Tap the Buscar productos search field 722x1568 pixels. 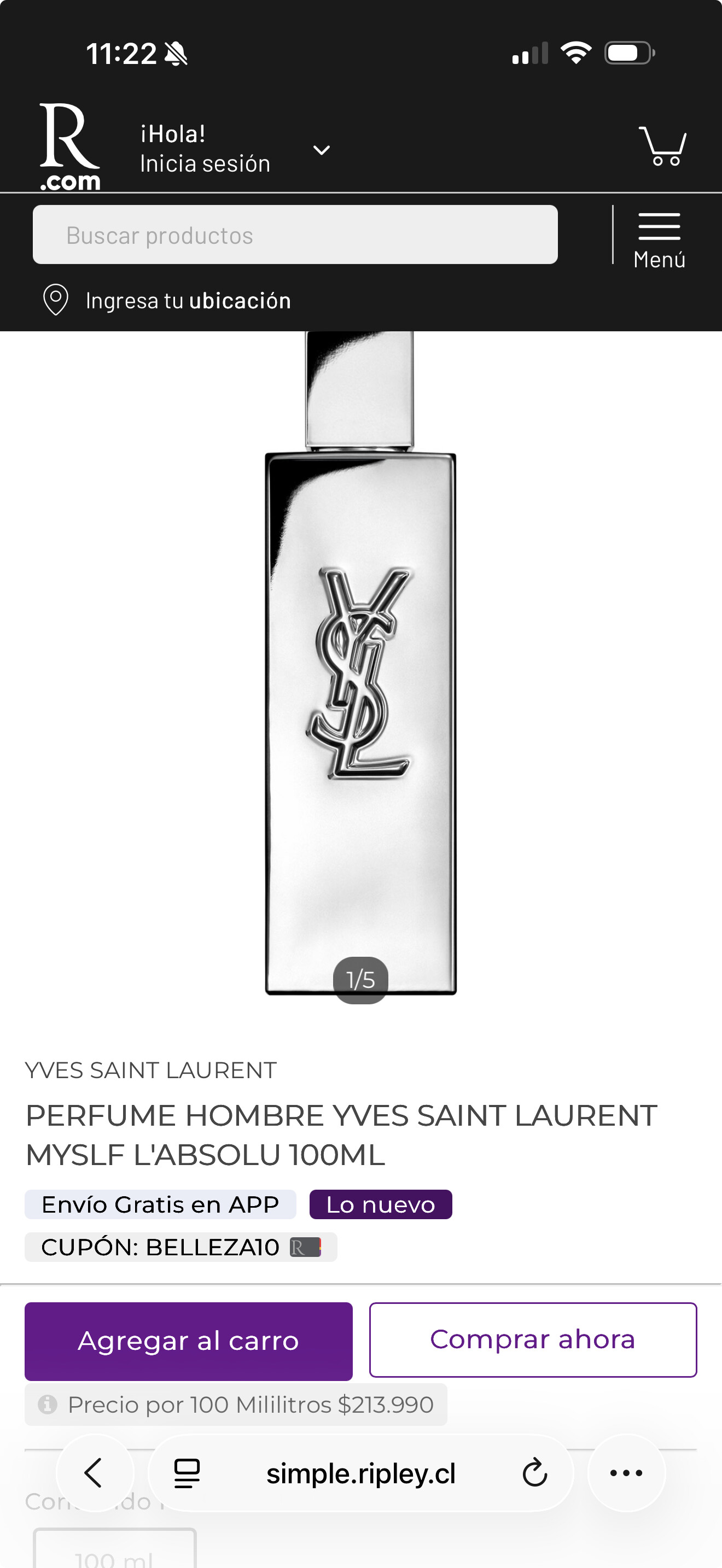pyautogui.click(x=295, y=235)
